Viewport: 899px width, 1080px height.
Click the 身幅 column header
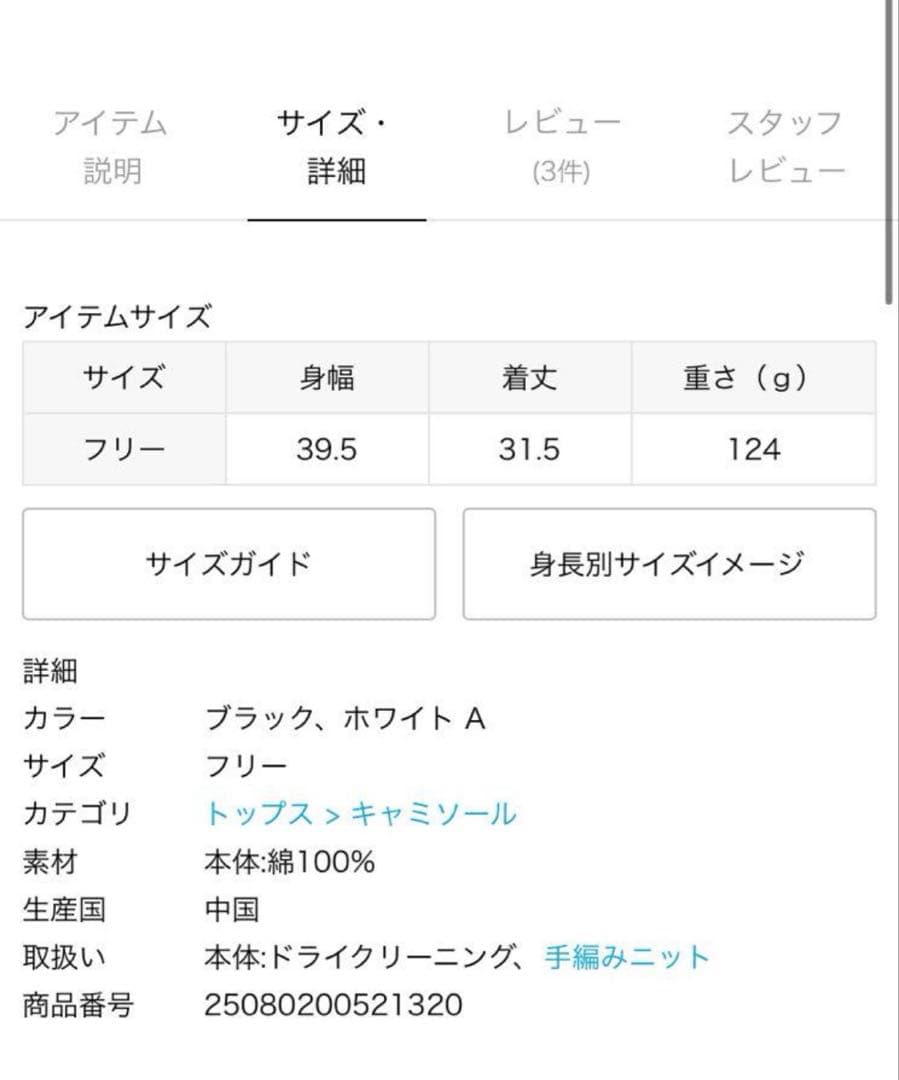click(x=328, y=378)
